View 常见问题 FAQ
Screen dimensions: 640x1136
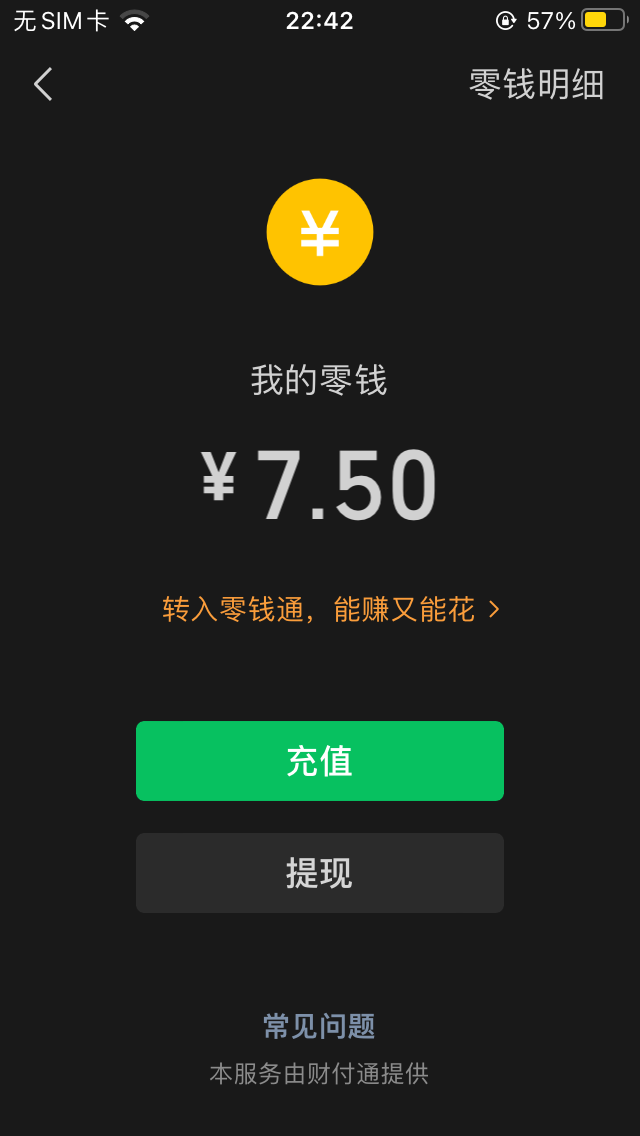coord(319,1026)
